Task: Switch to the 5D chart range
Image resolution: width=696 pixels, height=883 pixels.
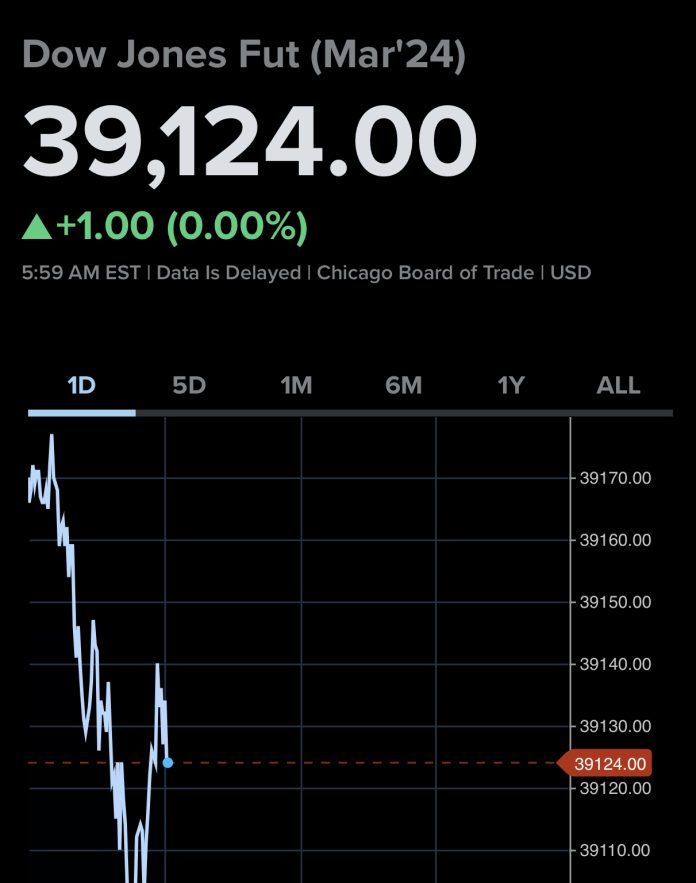Action: point(189,385)
